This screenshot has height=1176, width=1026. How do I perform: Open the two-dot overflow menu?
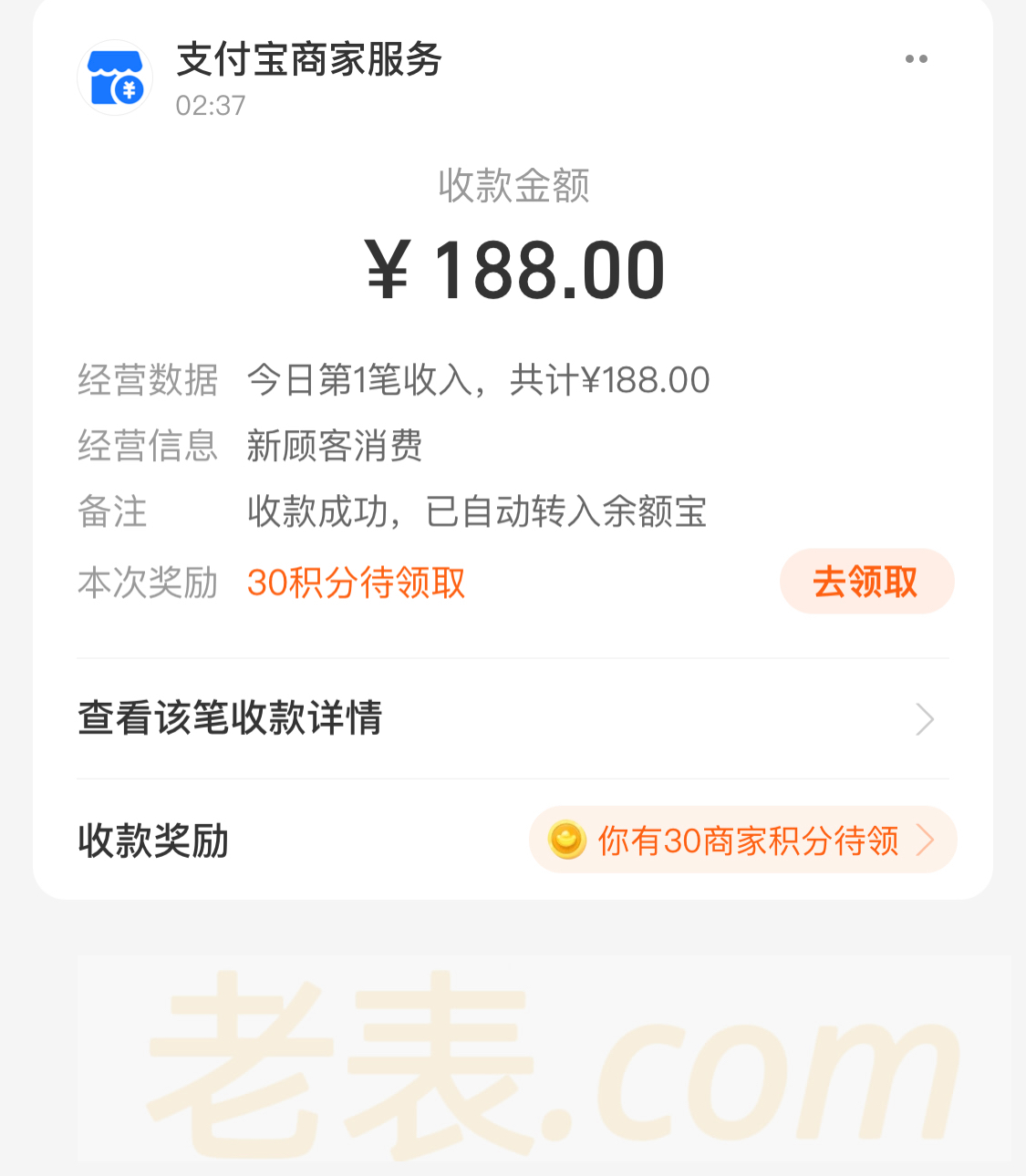click(916, 59)
